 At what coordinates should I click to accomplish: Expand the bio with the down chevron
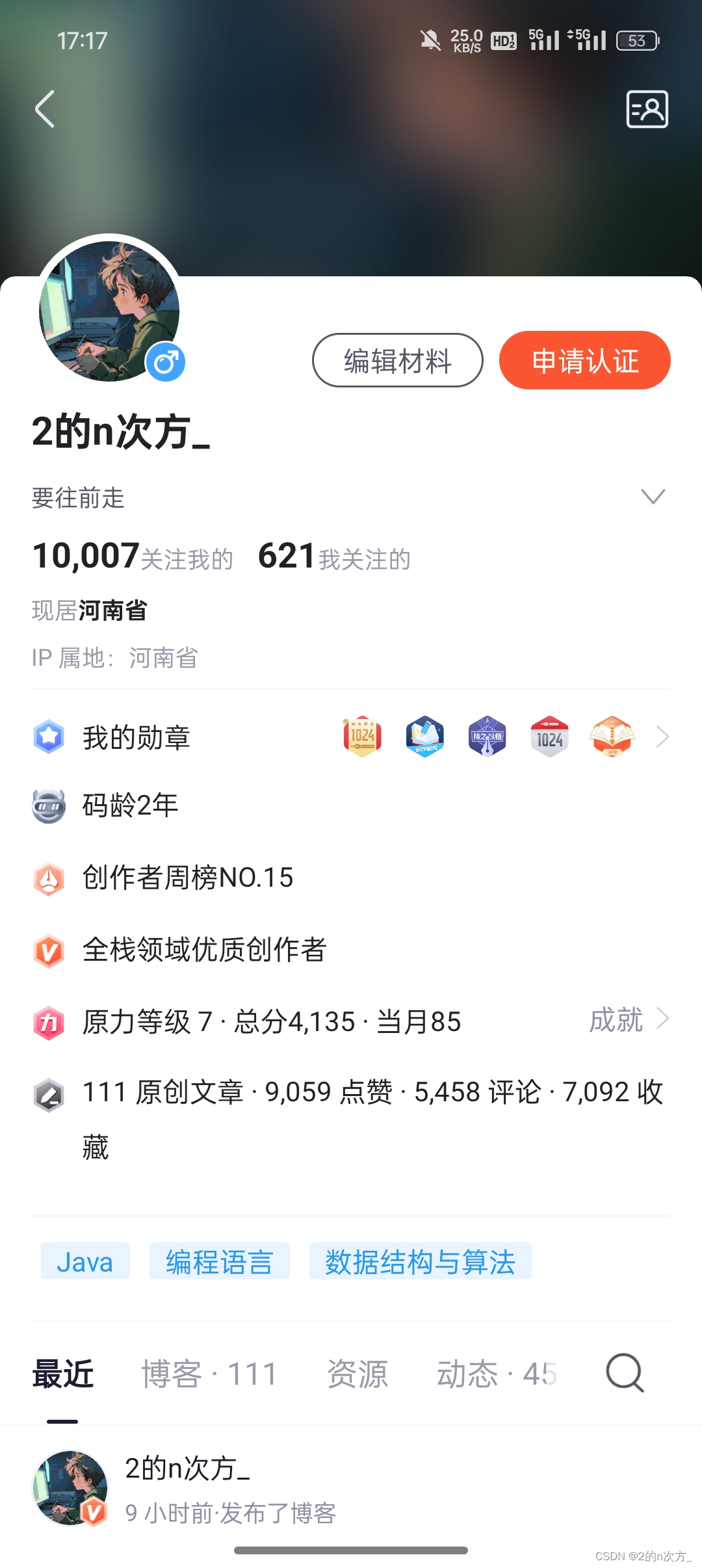click(653, 497)
